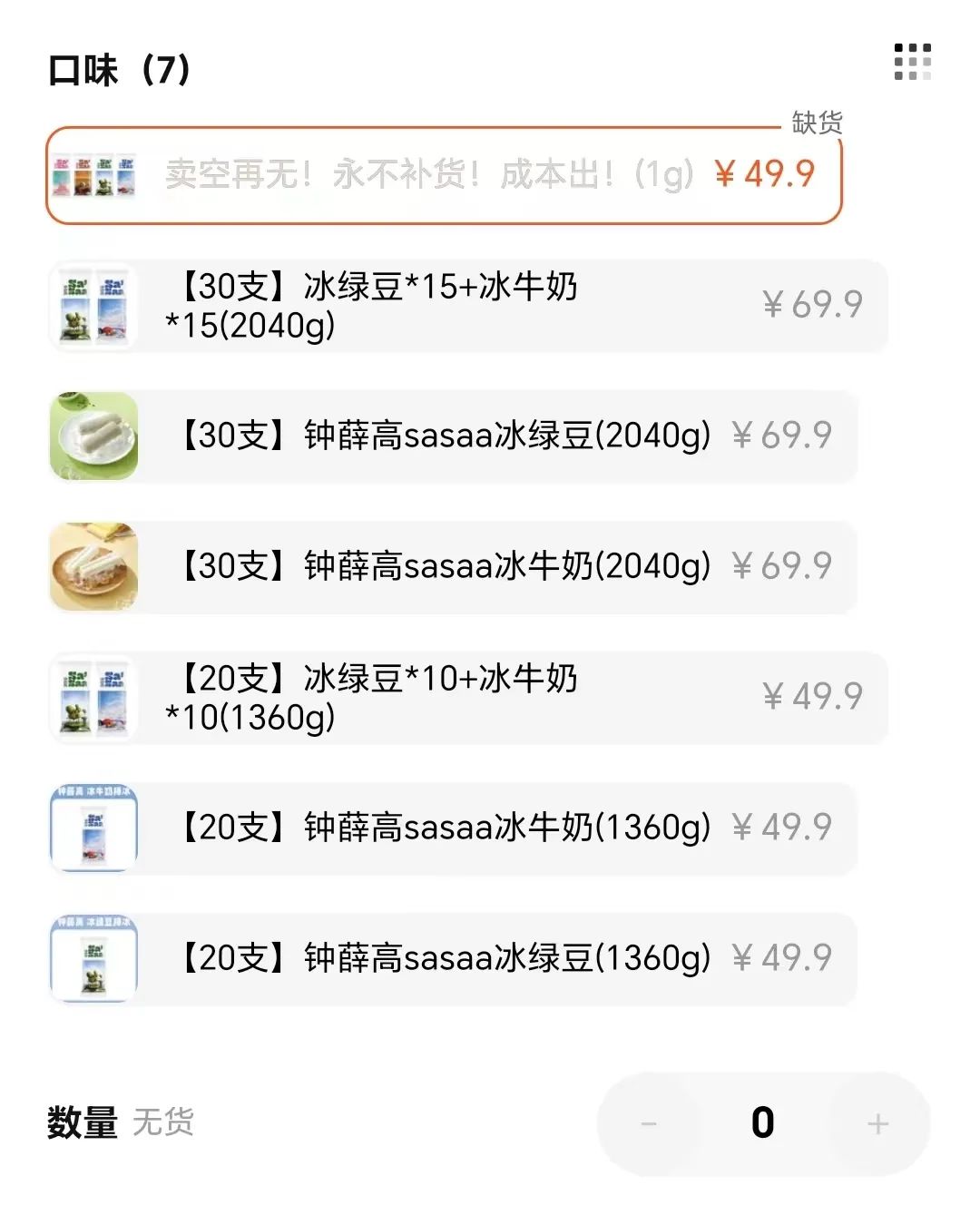980x1215 pixels.
Task: Click the green 冰绿豆 plate thumbnail
Action: coord(93,436)
